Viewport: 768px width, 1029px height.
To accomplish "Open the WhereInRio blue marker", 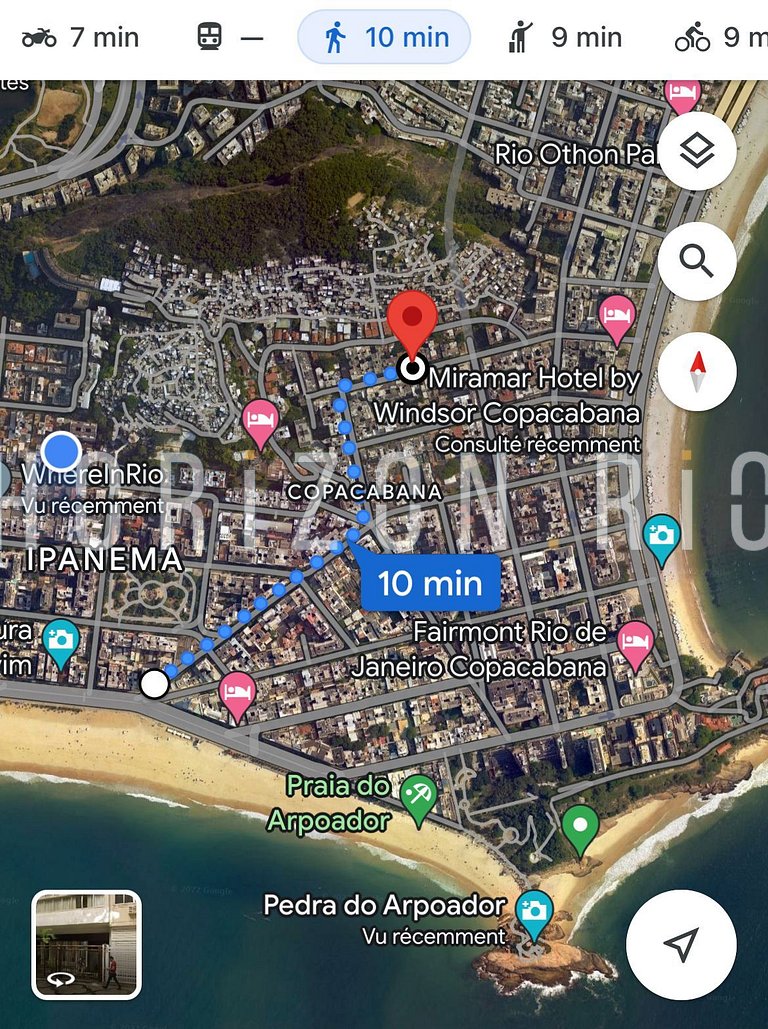I will (x=62, y=451).
